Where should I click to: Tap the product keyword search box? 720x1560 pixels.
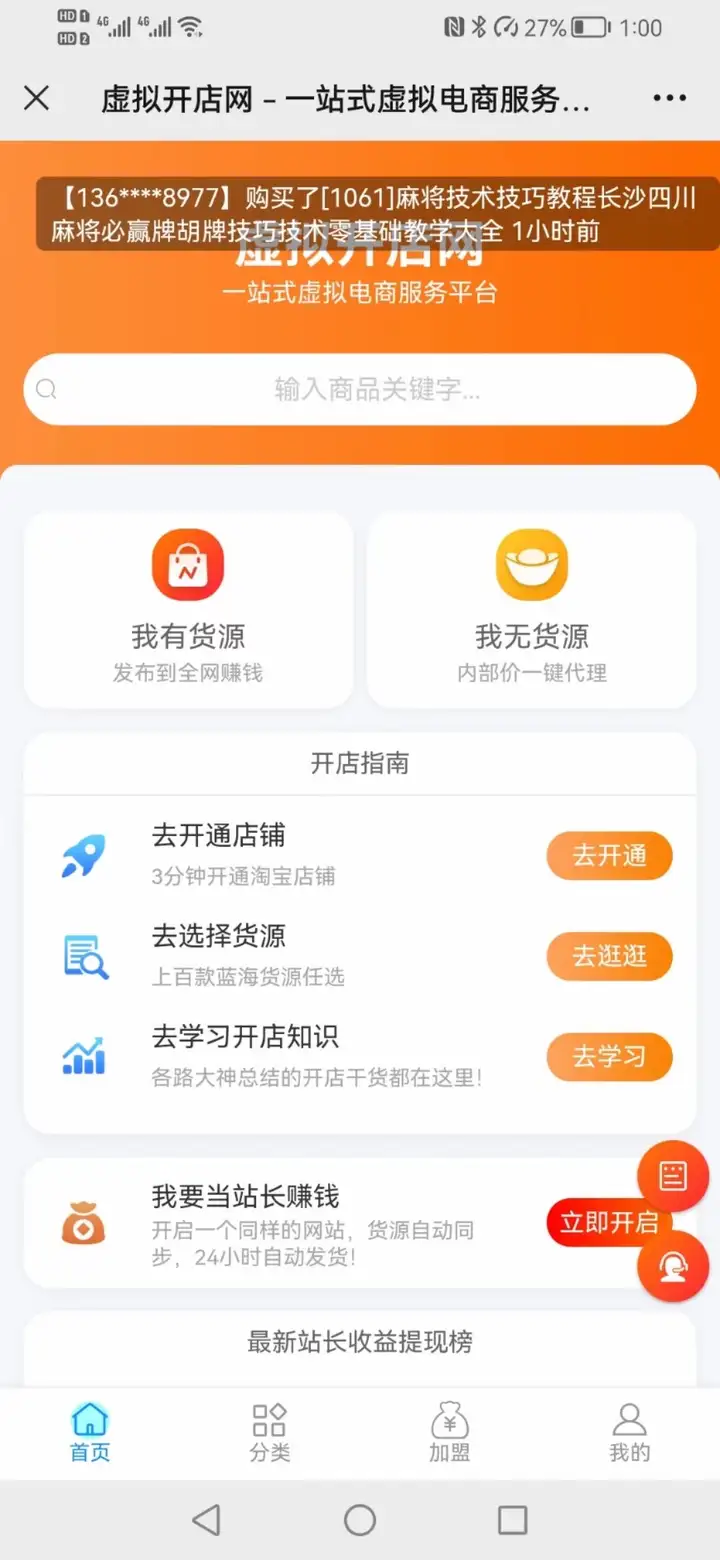click(360, 389)
